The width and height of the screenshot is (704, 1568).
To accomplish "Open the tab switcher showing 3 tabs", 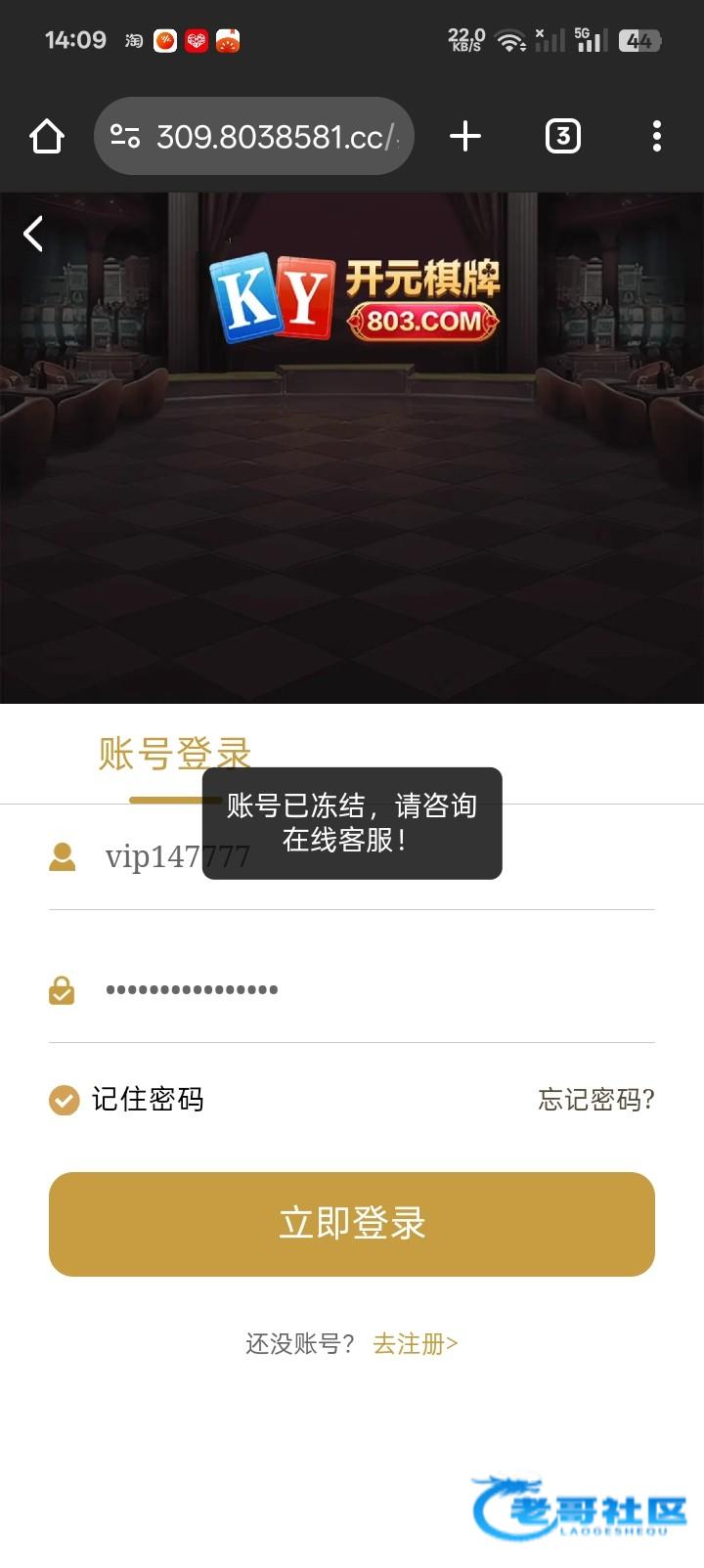I will tap(562, 136).
